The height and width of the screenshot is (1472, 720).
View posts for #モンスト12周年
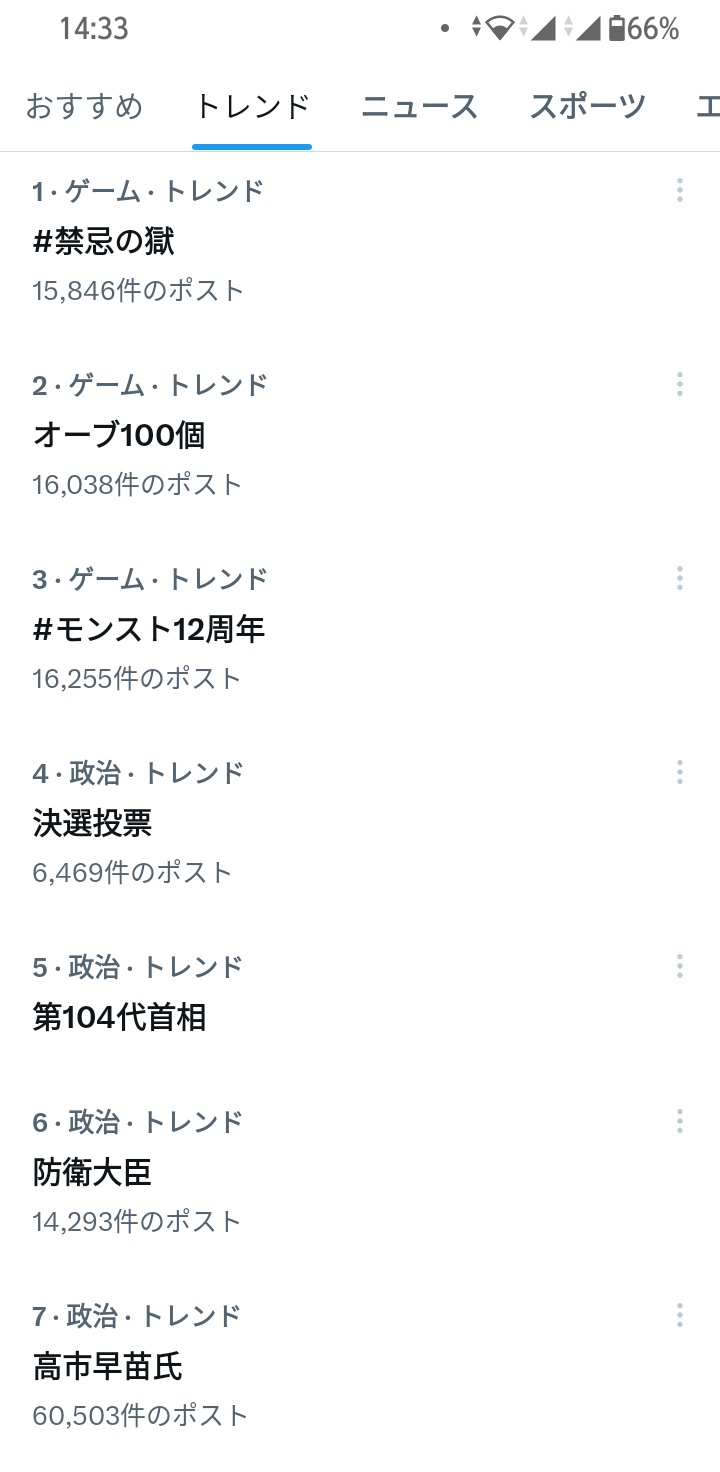[148, 629]
